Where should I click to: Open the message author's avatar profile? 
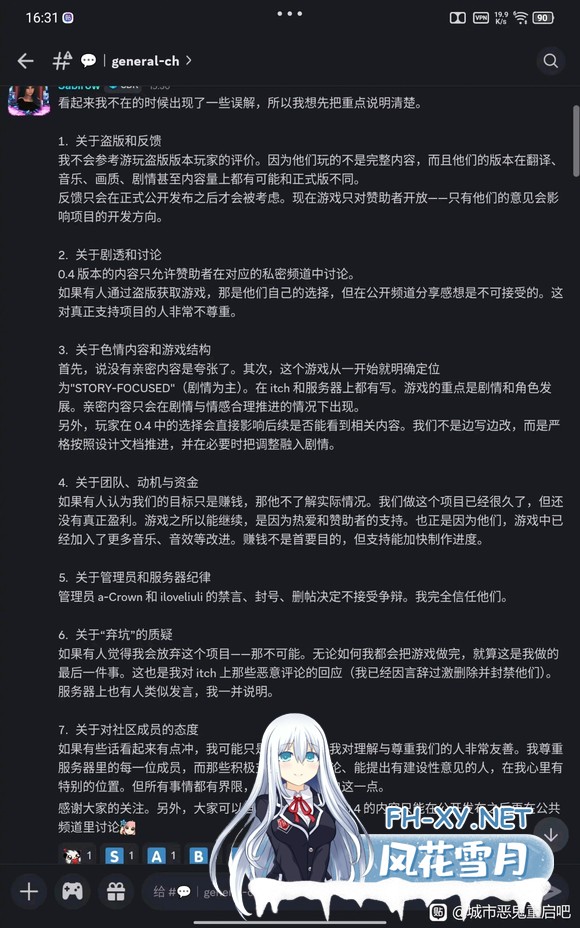(28, 100)
